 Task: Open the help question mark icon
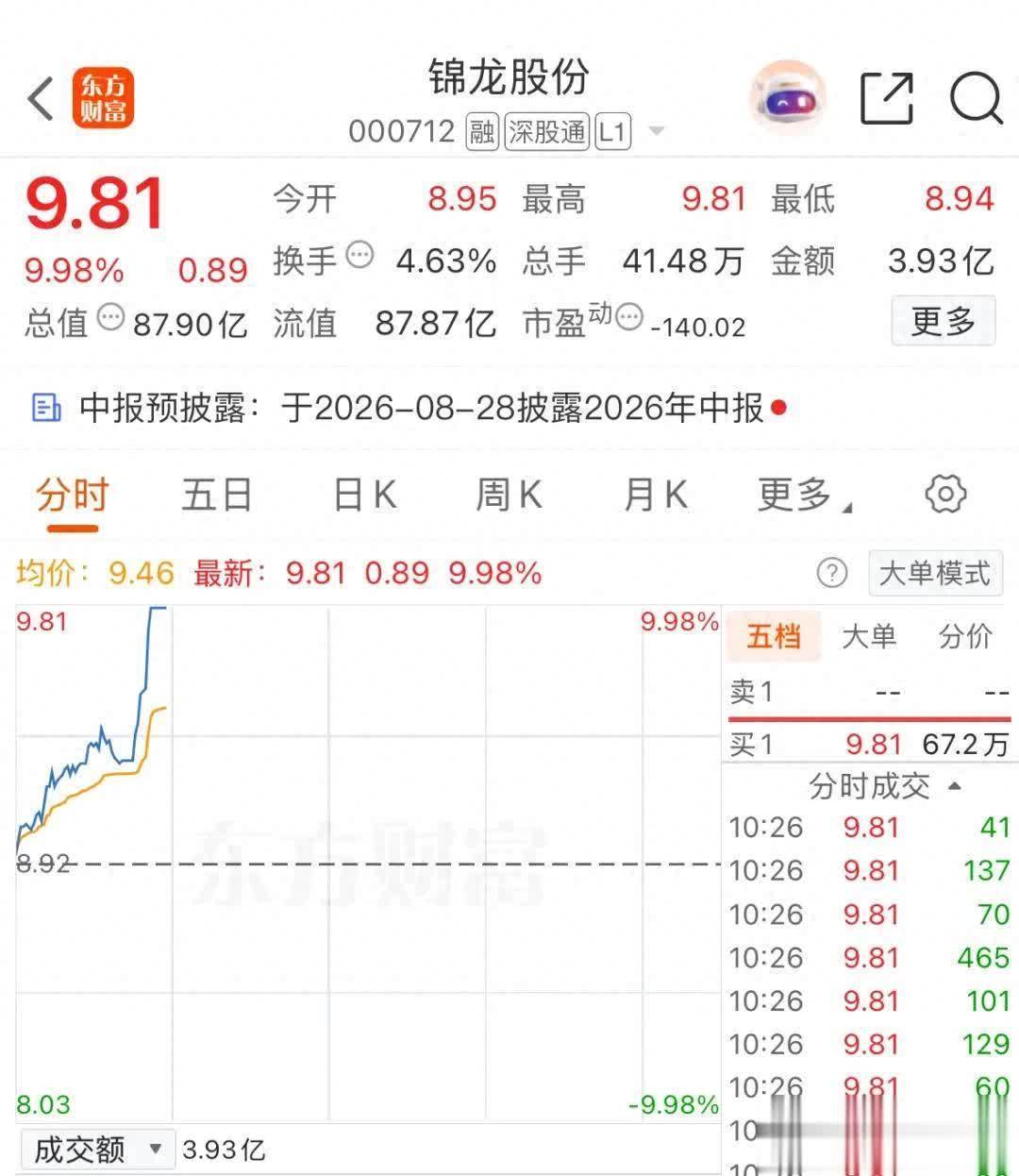click(x=831, y=573)
